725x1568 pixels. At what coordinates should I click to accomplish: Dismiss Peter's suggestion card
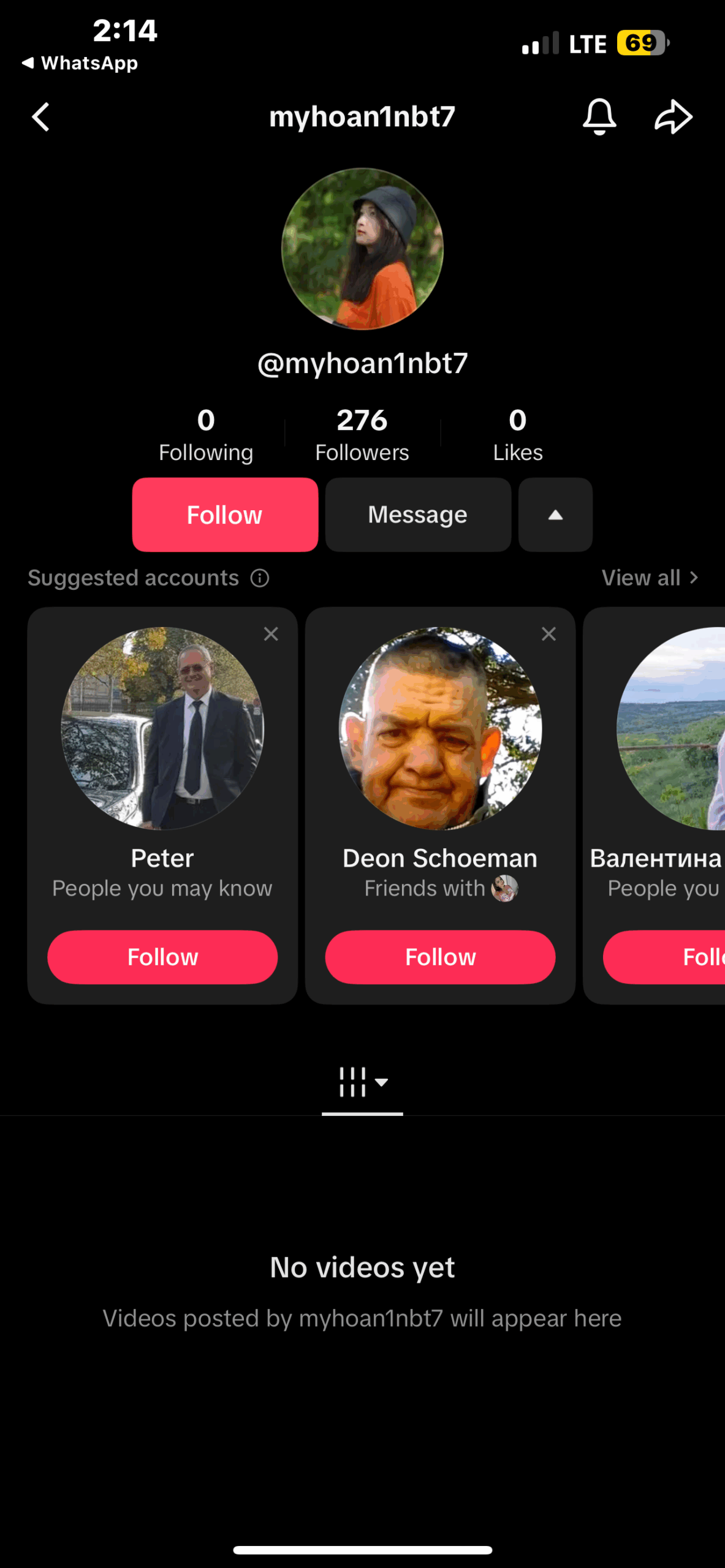271,633
